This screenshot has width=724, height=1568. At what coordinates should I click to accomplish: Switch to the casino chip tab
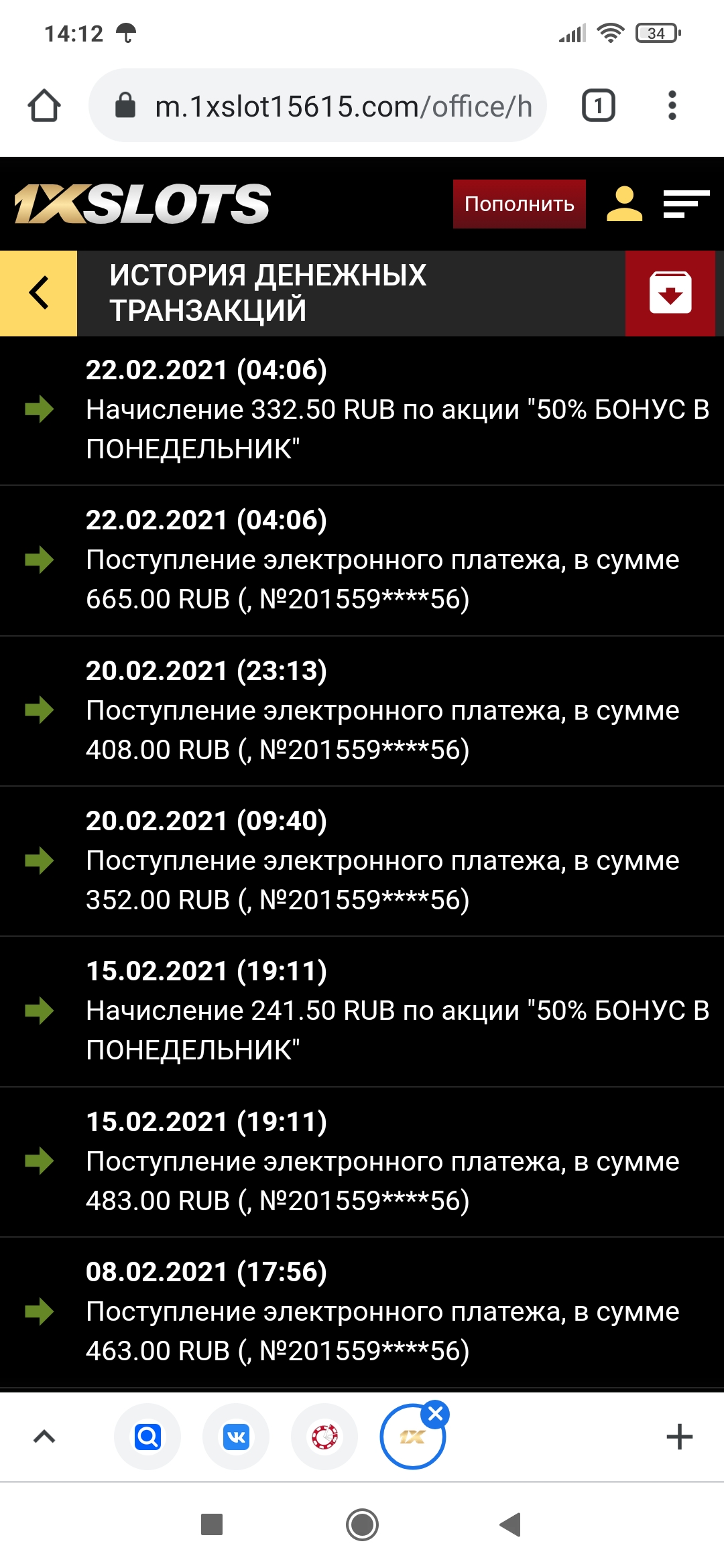(x=324, y=1437)
